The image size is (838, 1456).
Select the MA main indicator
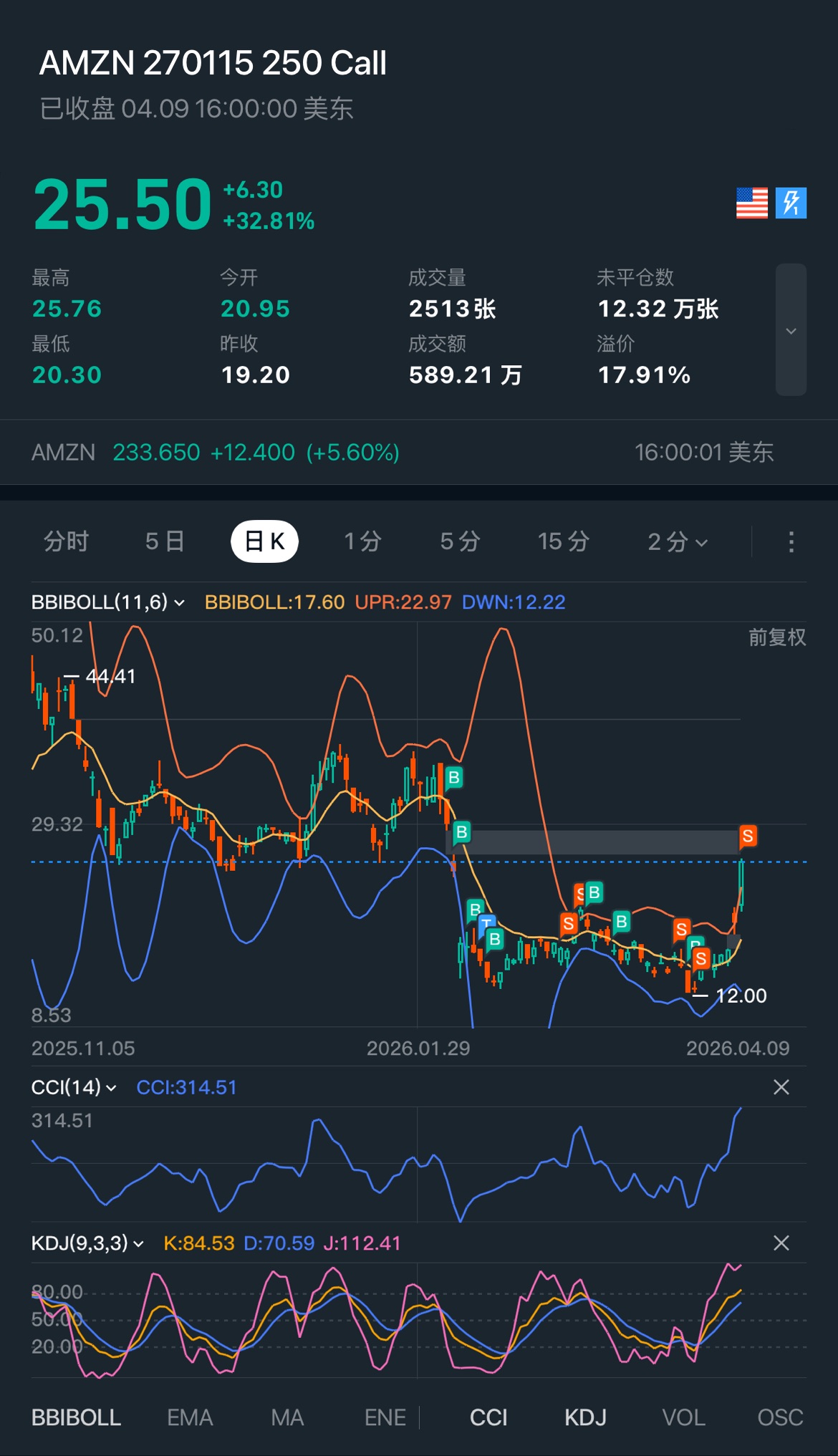(287, 1417)
